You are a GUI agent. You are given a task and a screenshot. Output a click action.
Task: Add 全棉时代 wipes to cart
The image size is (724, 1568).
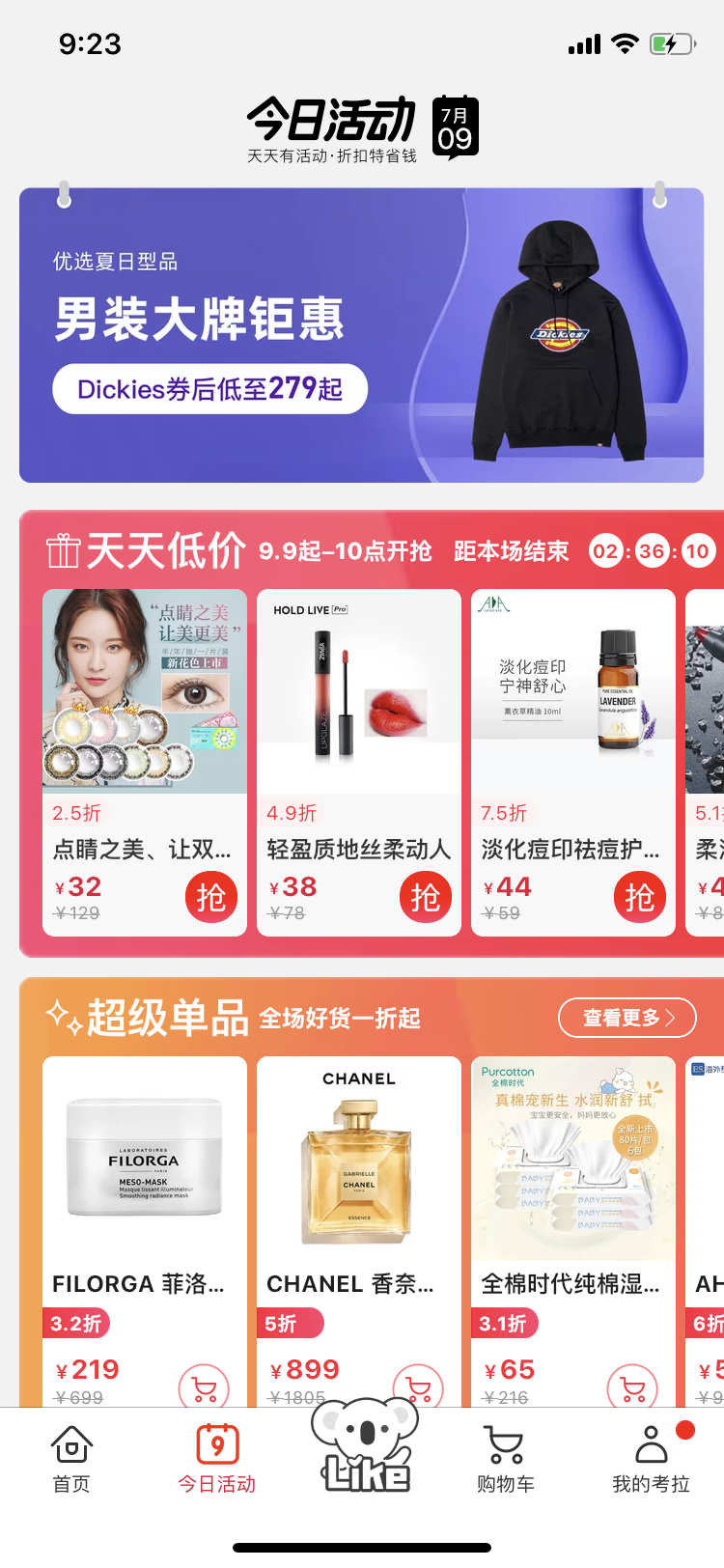(x=632, y=1387)
